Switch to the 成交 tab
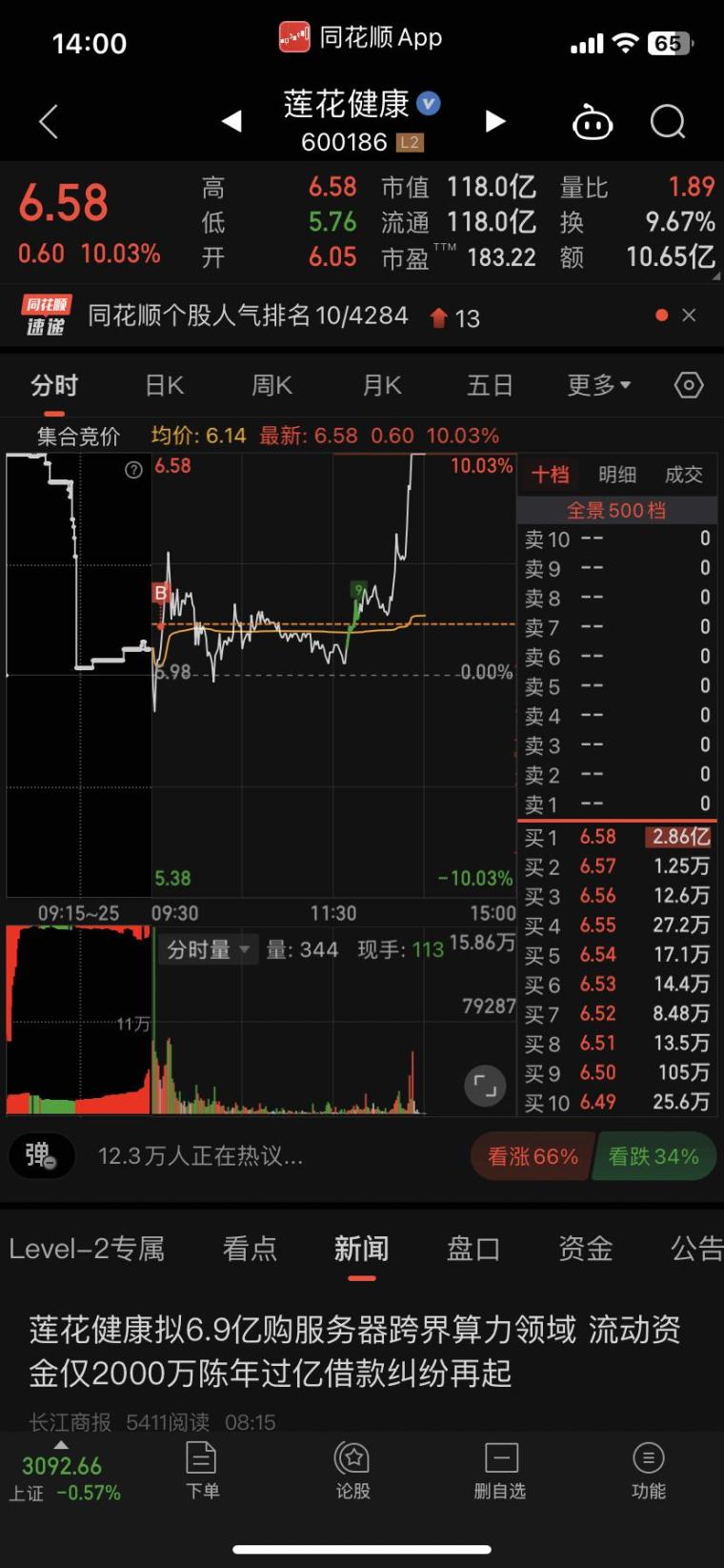Screen dimensions: 724x1568 683,475
